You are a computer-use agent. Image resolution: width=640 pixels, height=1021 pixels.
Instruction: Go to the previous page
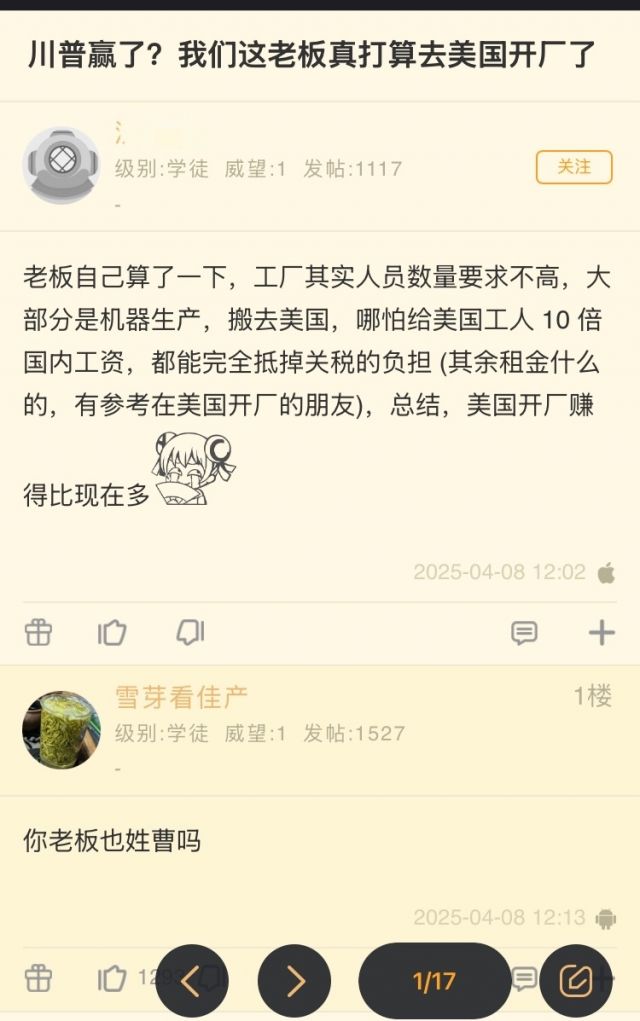[x=191, y=981]
